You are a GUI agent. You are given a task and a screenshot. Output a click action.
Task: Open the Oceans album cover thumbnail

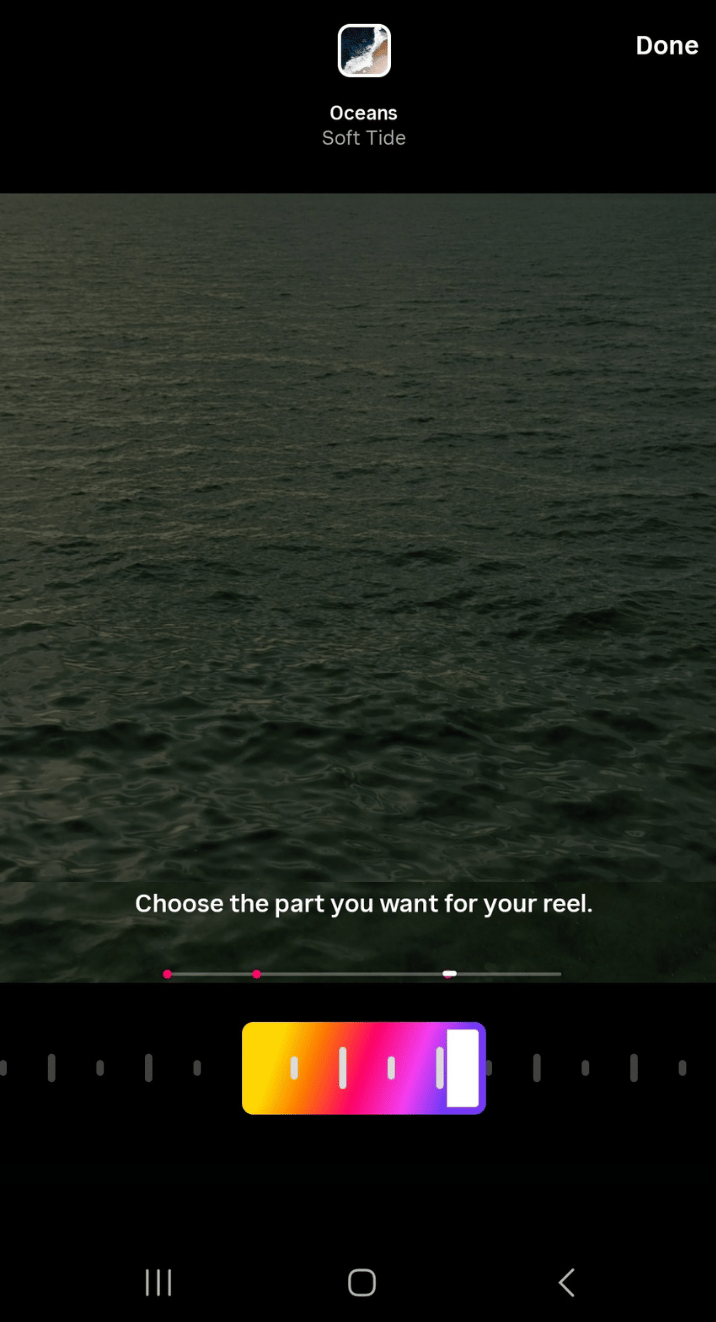tap(364, 51)
